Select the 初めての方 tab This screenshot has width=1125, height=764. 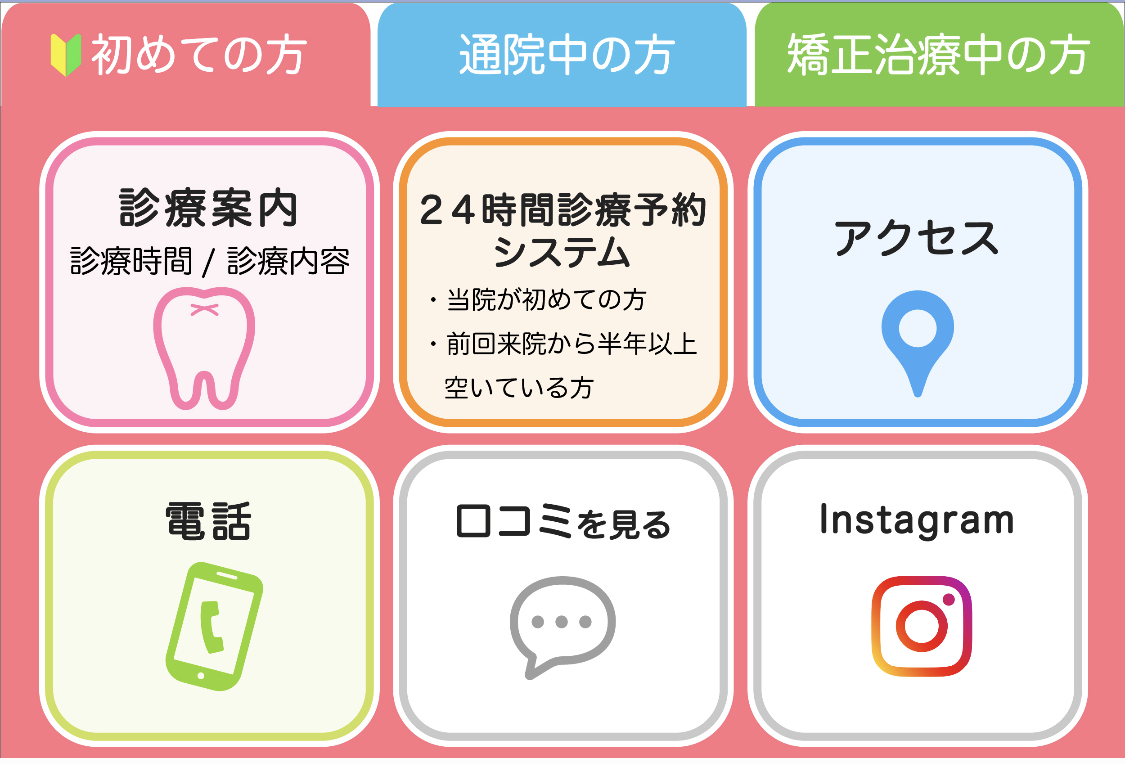pyautogui.click(x=185, y=54)
